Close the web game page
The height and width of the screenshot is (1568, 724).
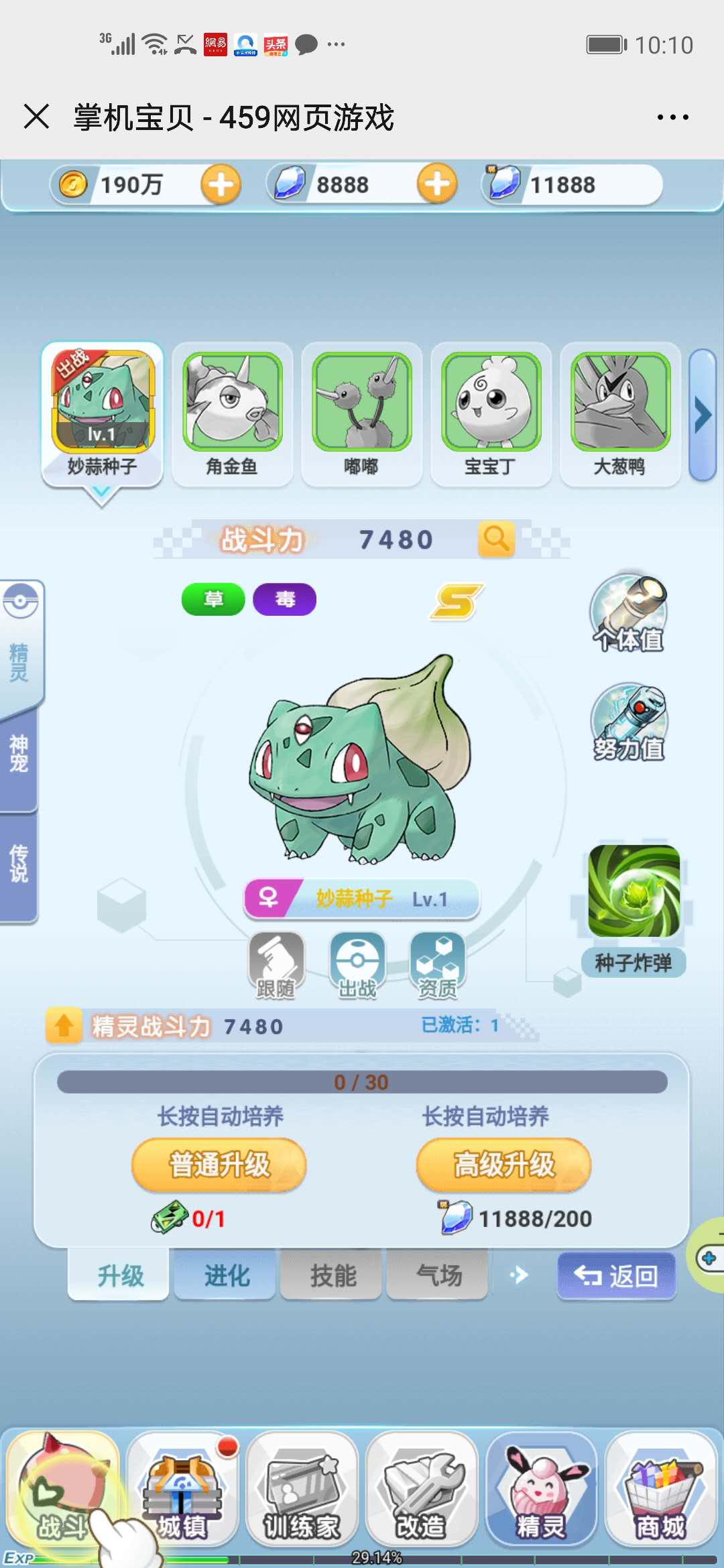(36, 117)
